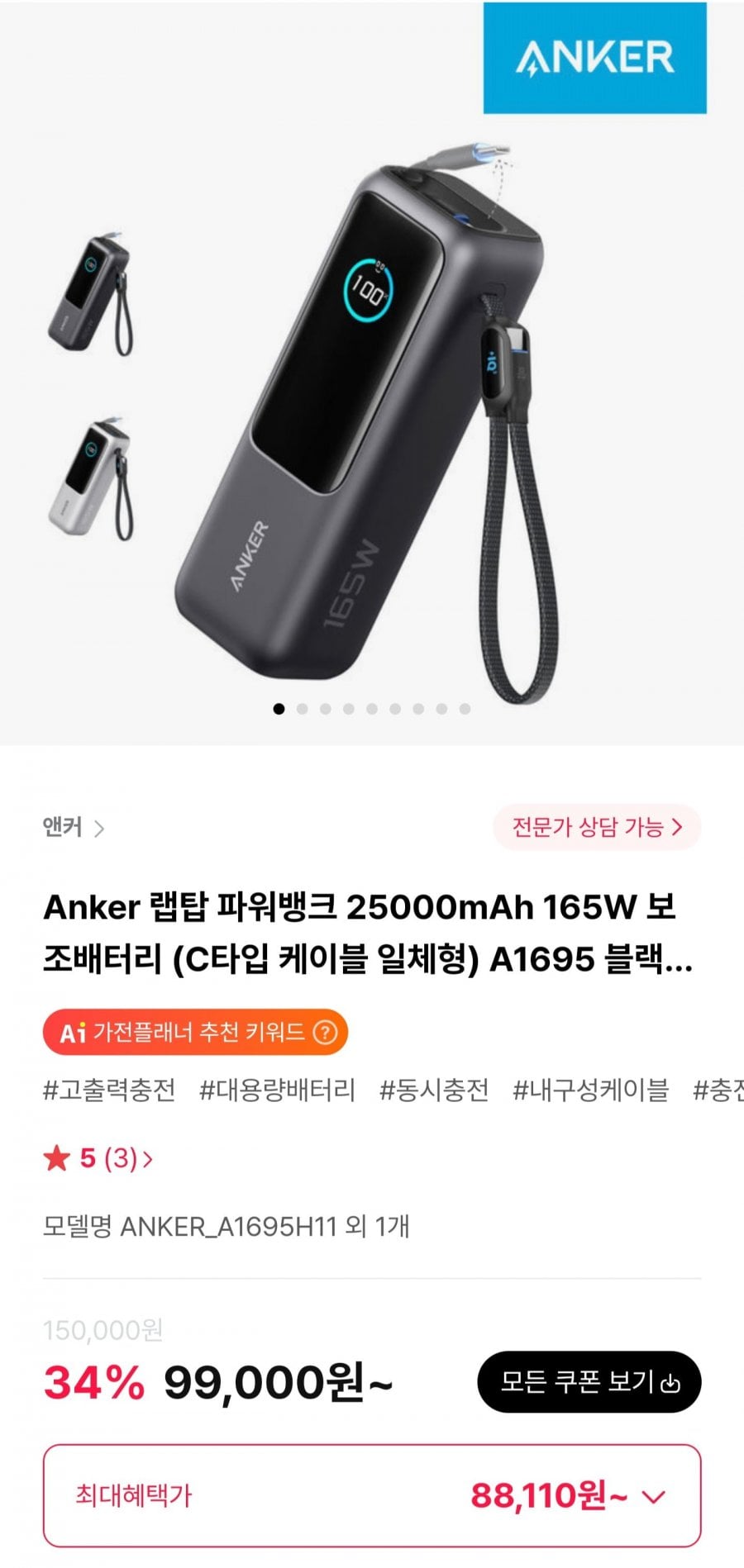
Task: Open the 앤커 brand page link
Action: [x=73, y=827]
